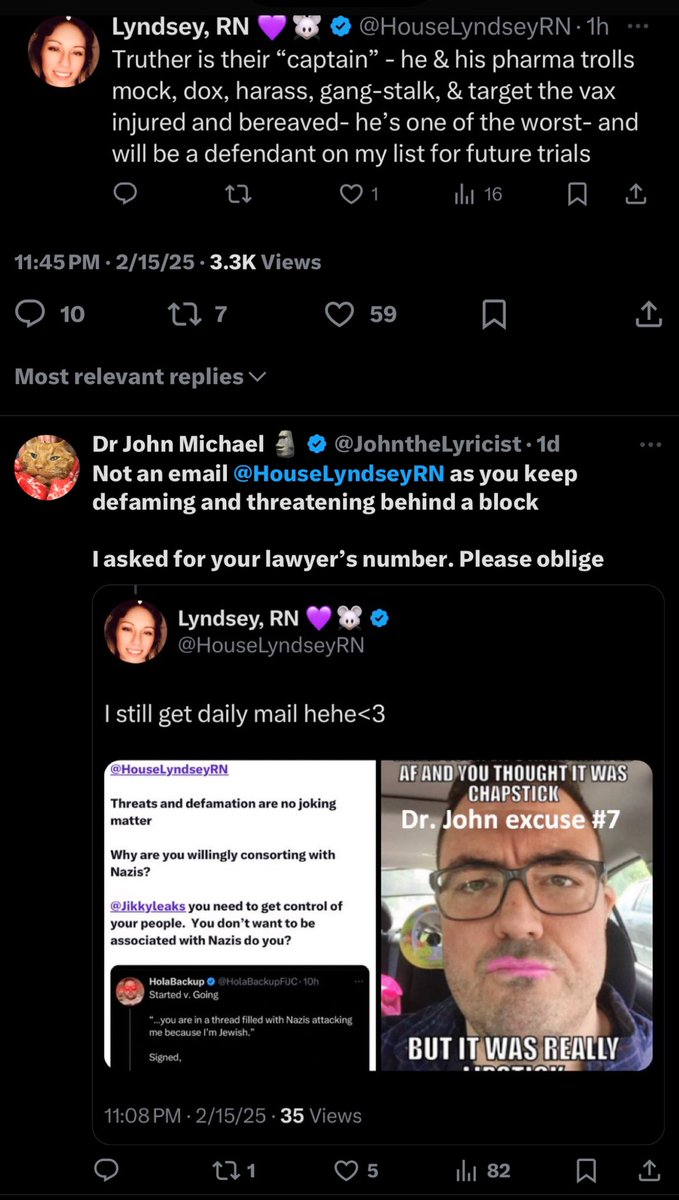
Task: Open Dr. John lipstick meme image
Action: (516, 915)
